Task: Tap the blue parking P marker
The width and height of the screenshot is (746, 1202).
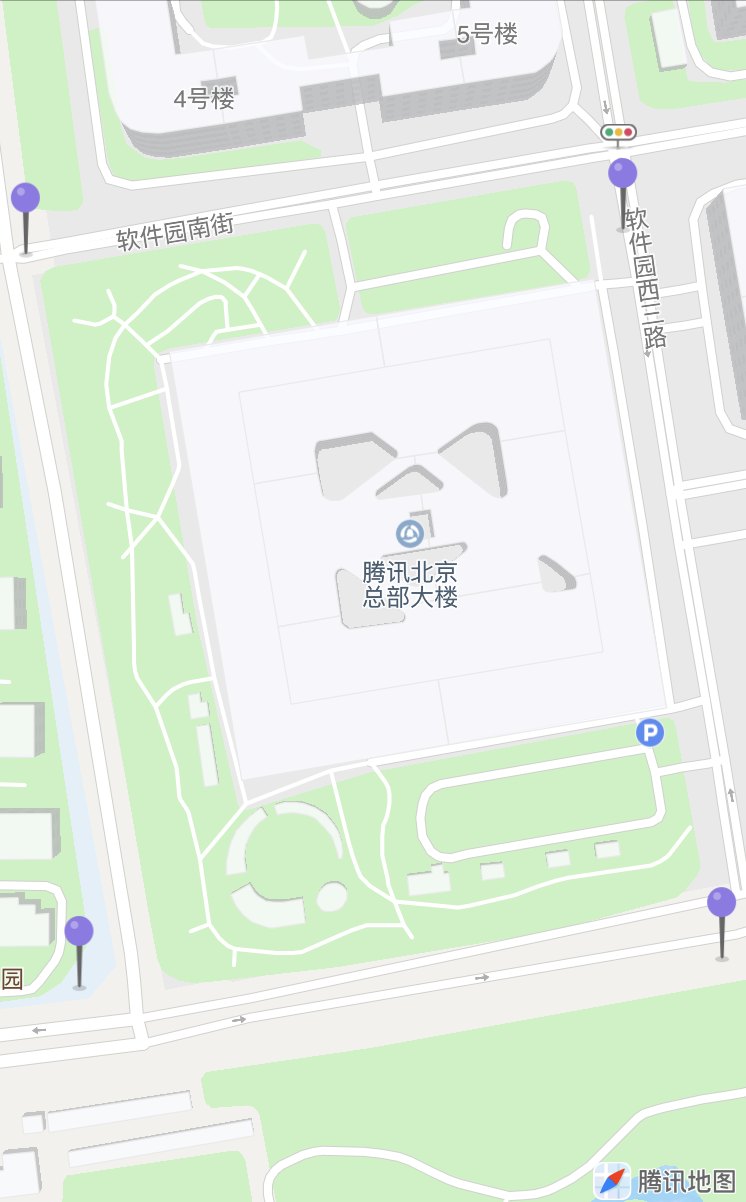Action: [x=650, y=733]
